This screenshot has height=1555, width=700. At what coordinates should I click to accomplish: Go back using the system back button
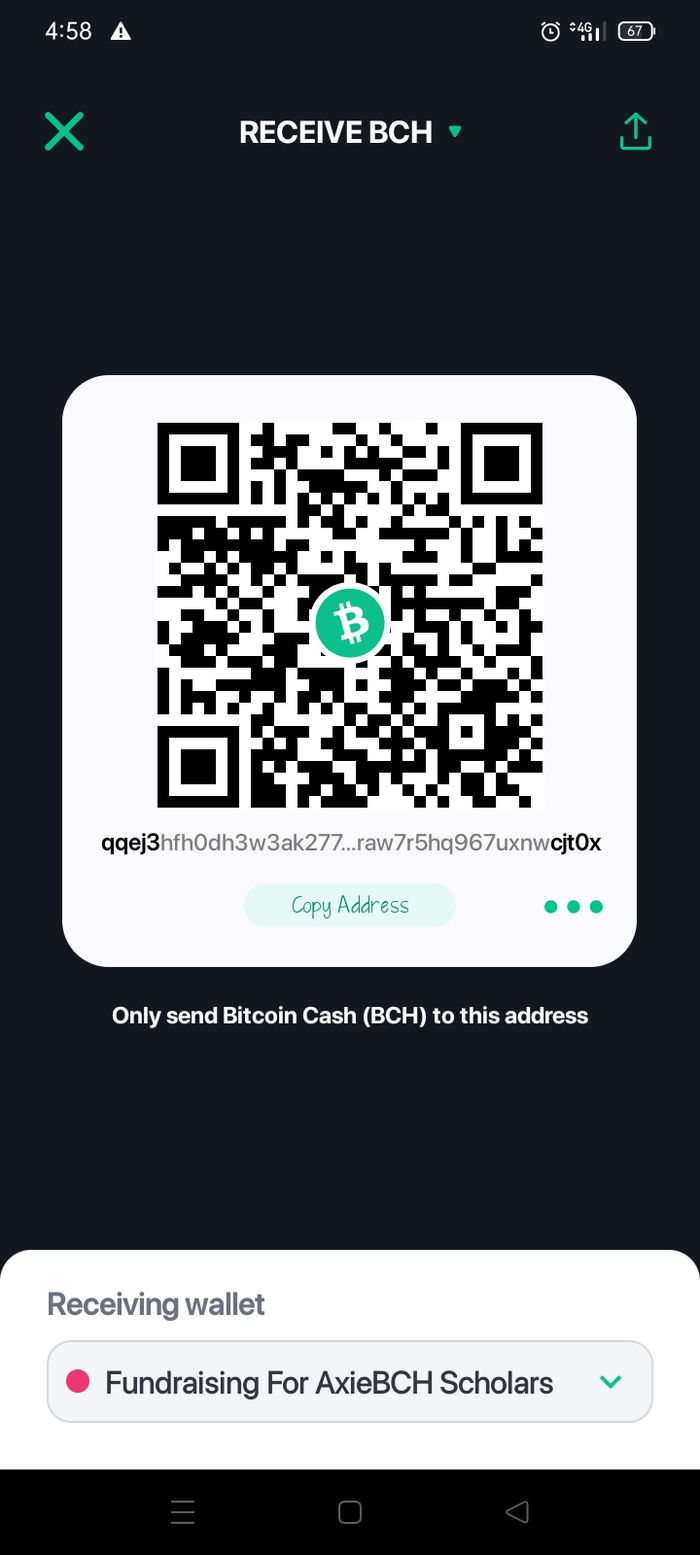(516, 1511)
